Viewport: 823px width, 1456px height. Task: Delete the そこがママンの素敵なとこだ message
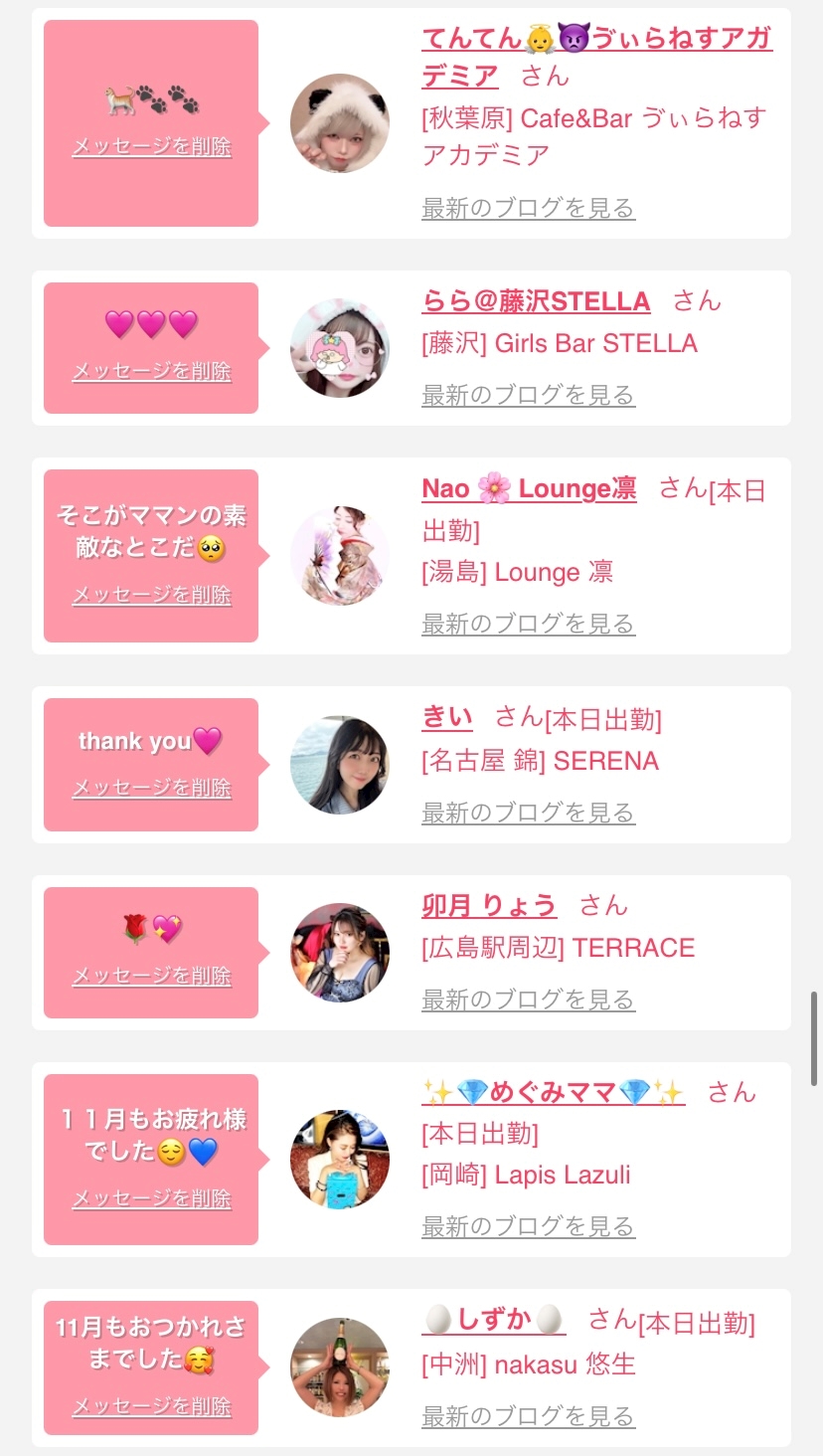coord(151,596)
